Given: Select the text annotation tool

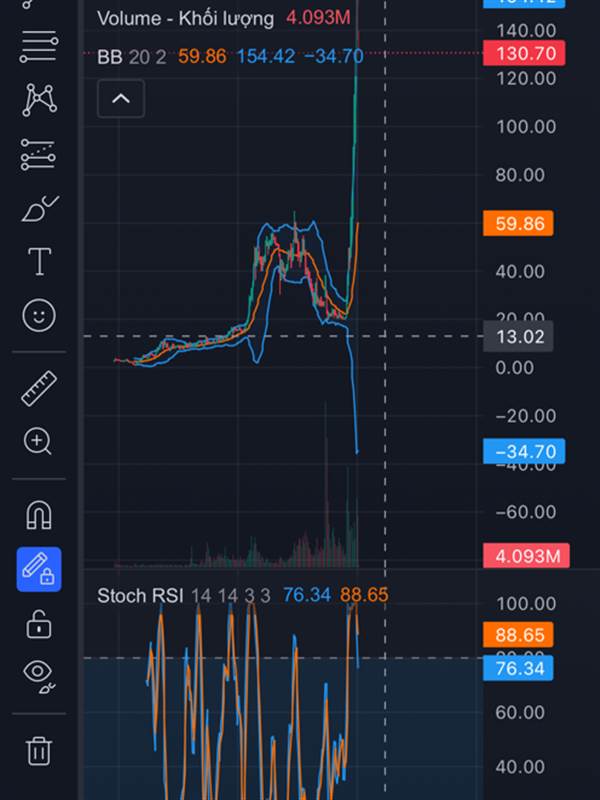Looking at the screenshot, I should (38, 263).
